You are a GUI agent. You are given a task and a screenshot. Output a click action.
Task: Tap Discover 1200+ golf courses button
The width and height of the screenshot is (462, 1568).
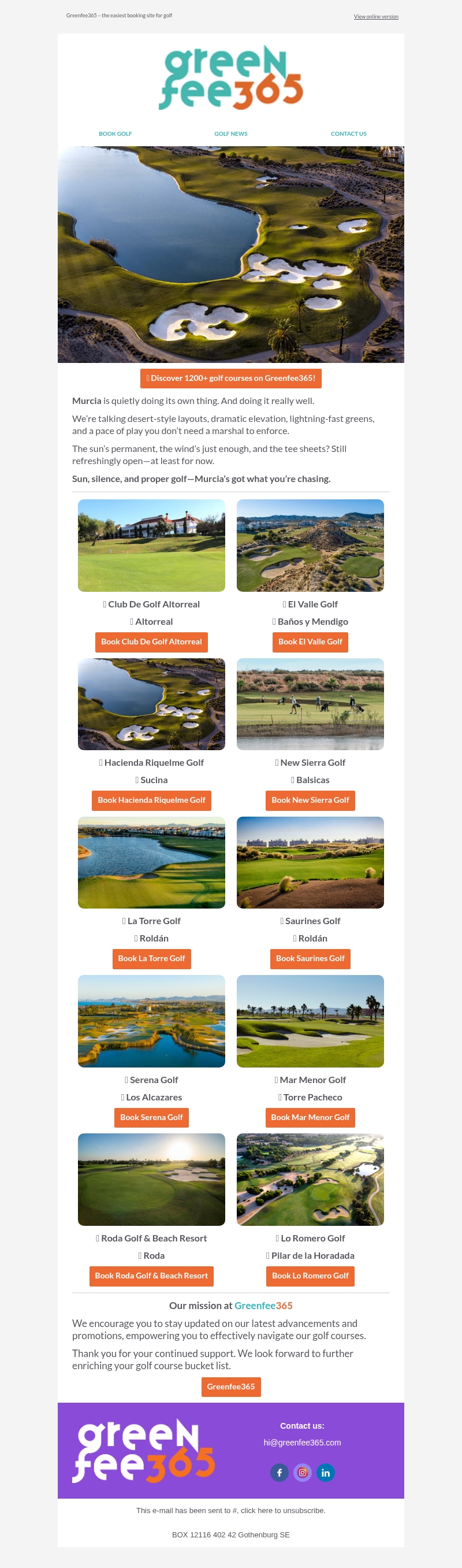[x=230, y=378]
